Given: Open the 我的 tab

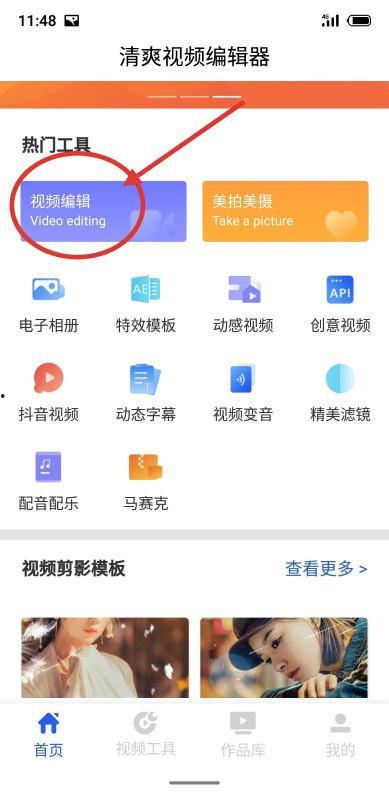Looking at the screenshot, I should pos(340,735).
